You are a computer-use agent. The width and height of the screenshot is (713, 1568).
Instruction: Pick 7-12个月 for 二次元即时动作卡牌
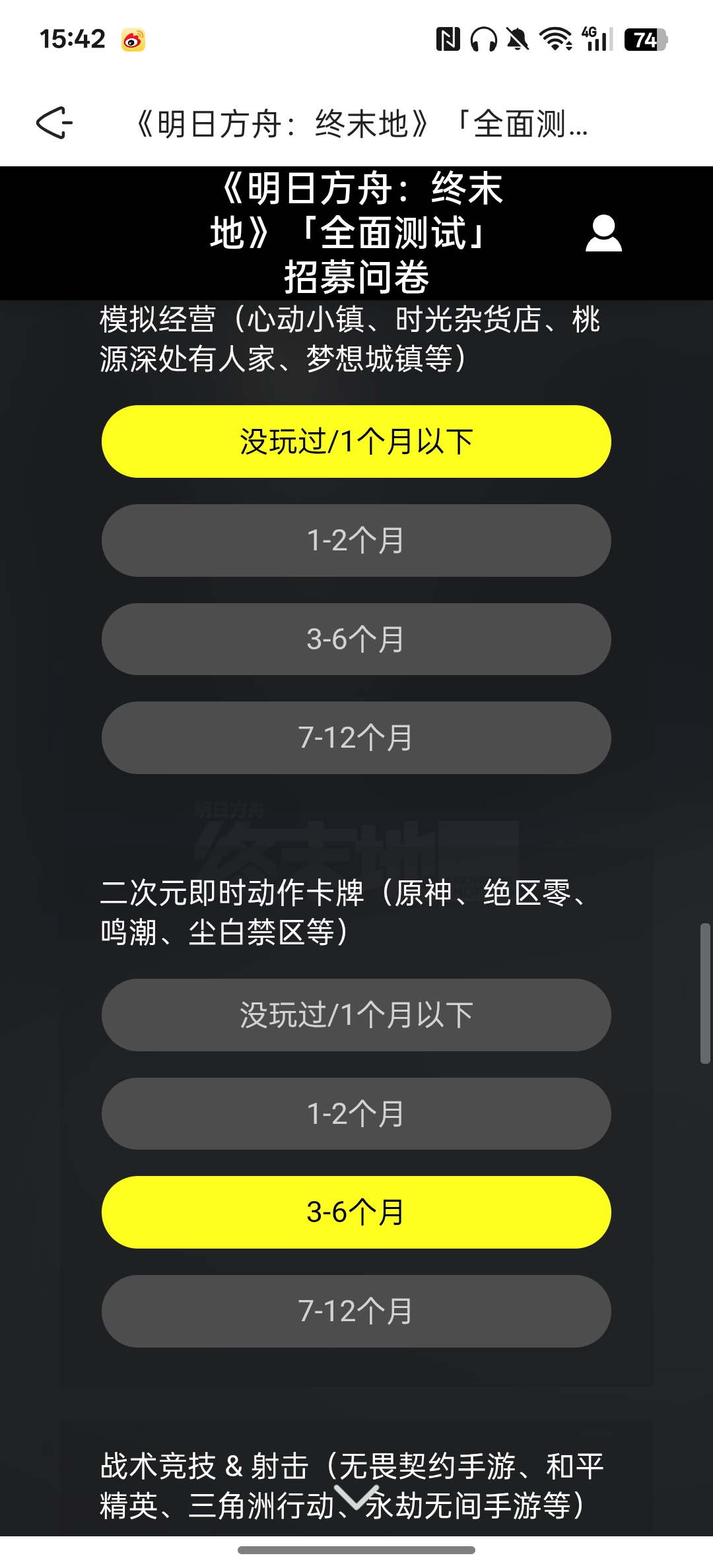[x=356, y=1311]
